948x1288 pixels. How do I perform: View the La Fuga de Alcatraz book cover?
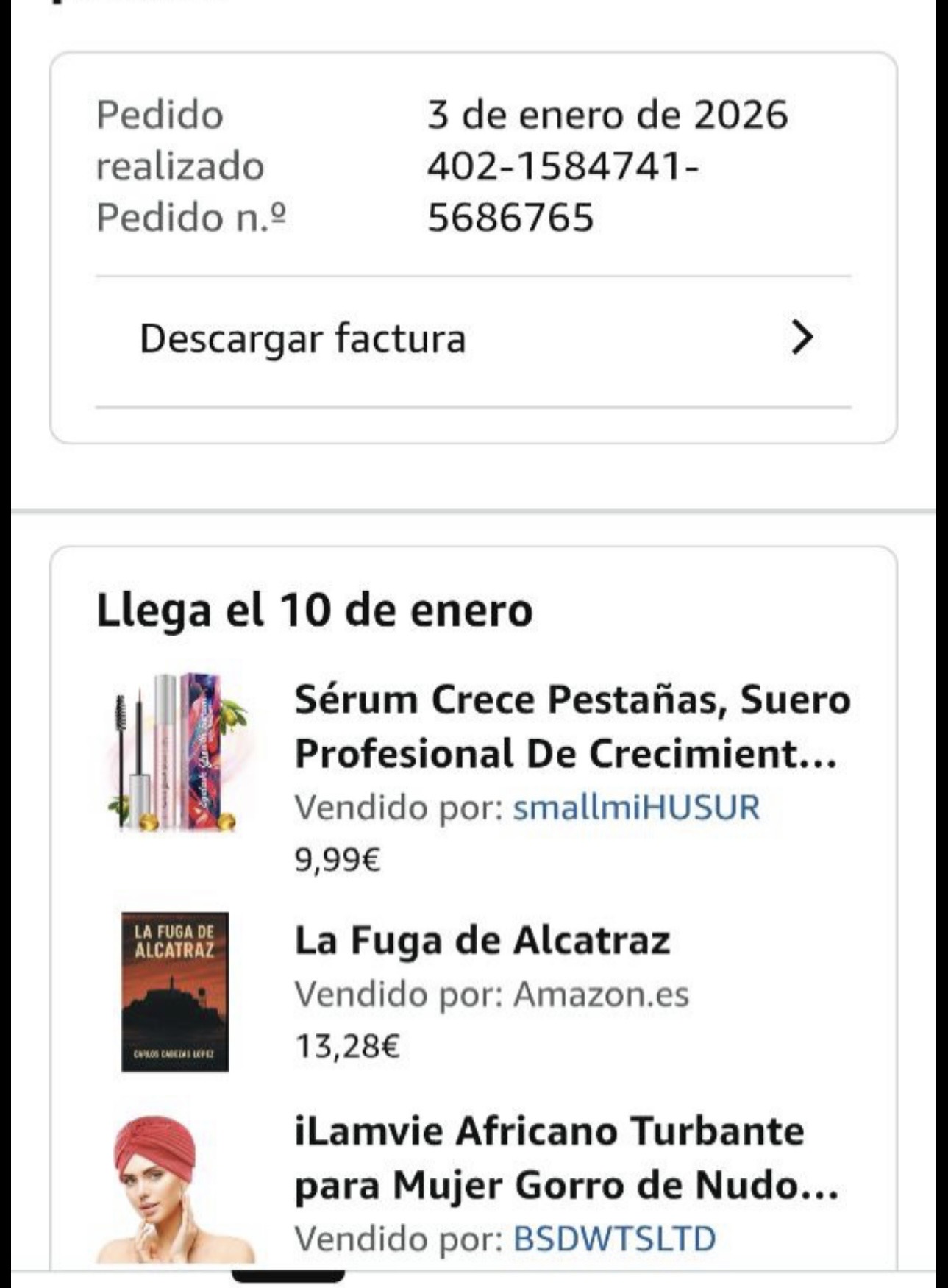tap(175, 992)
